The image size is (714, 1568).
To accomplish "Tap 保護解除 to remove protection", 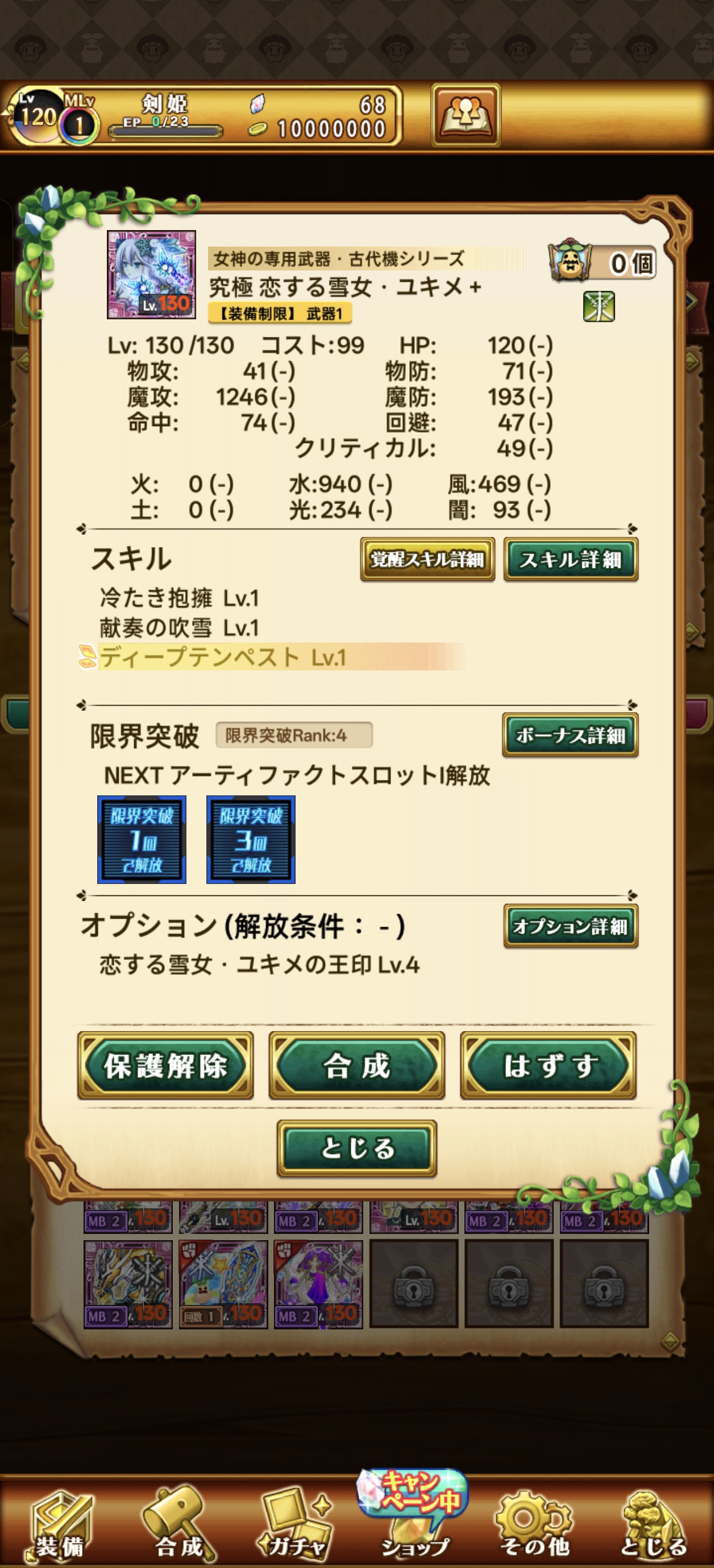I will pos(165,1065).
